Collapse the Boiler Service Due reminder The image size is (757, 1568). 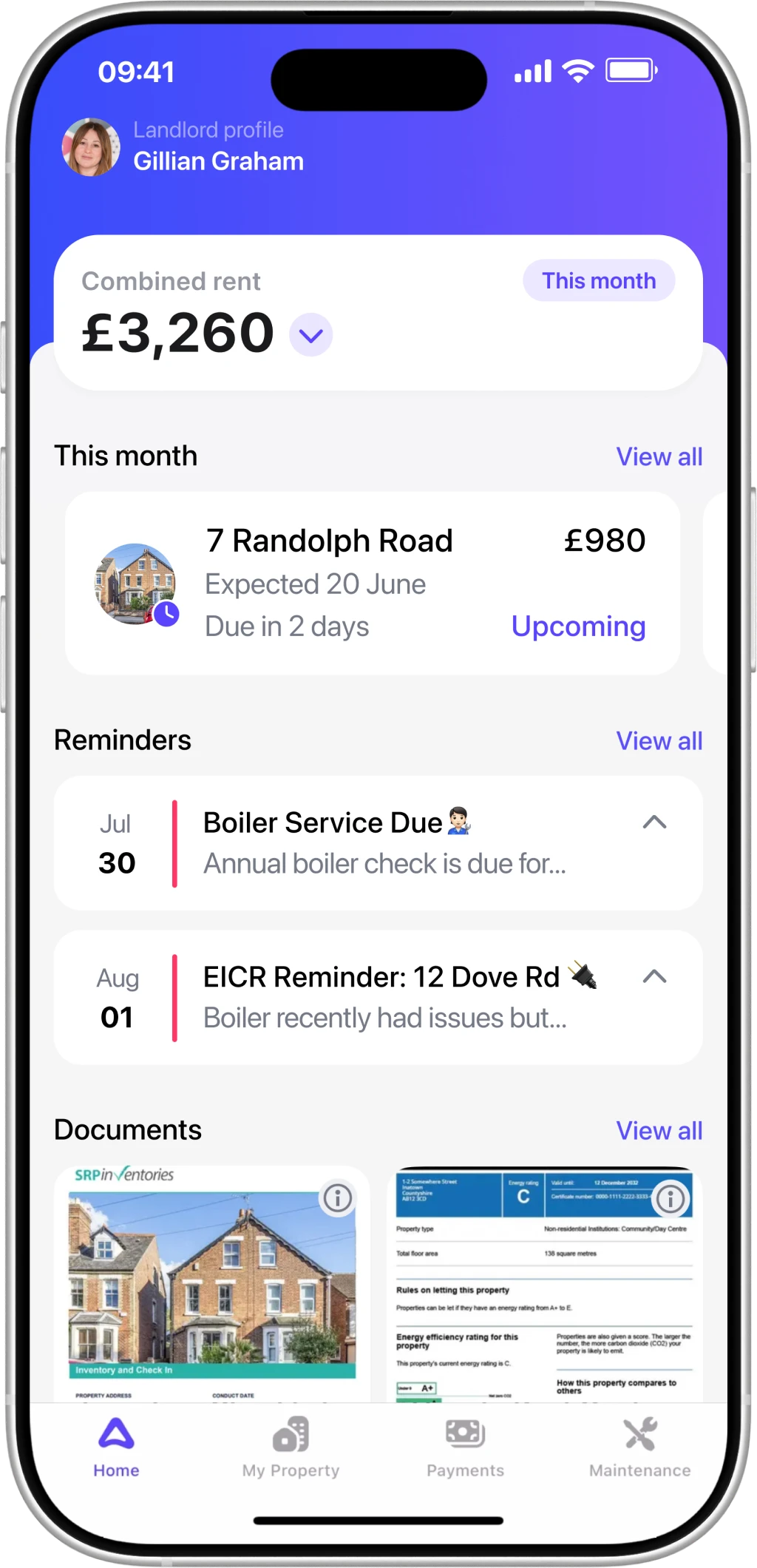(654, 823)
